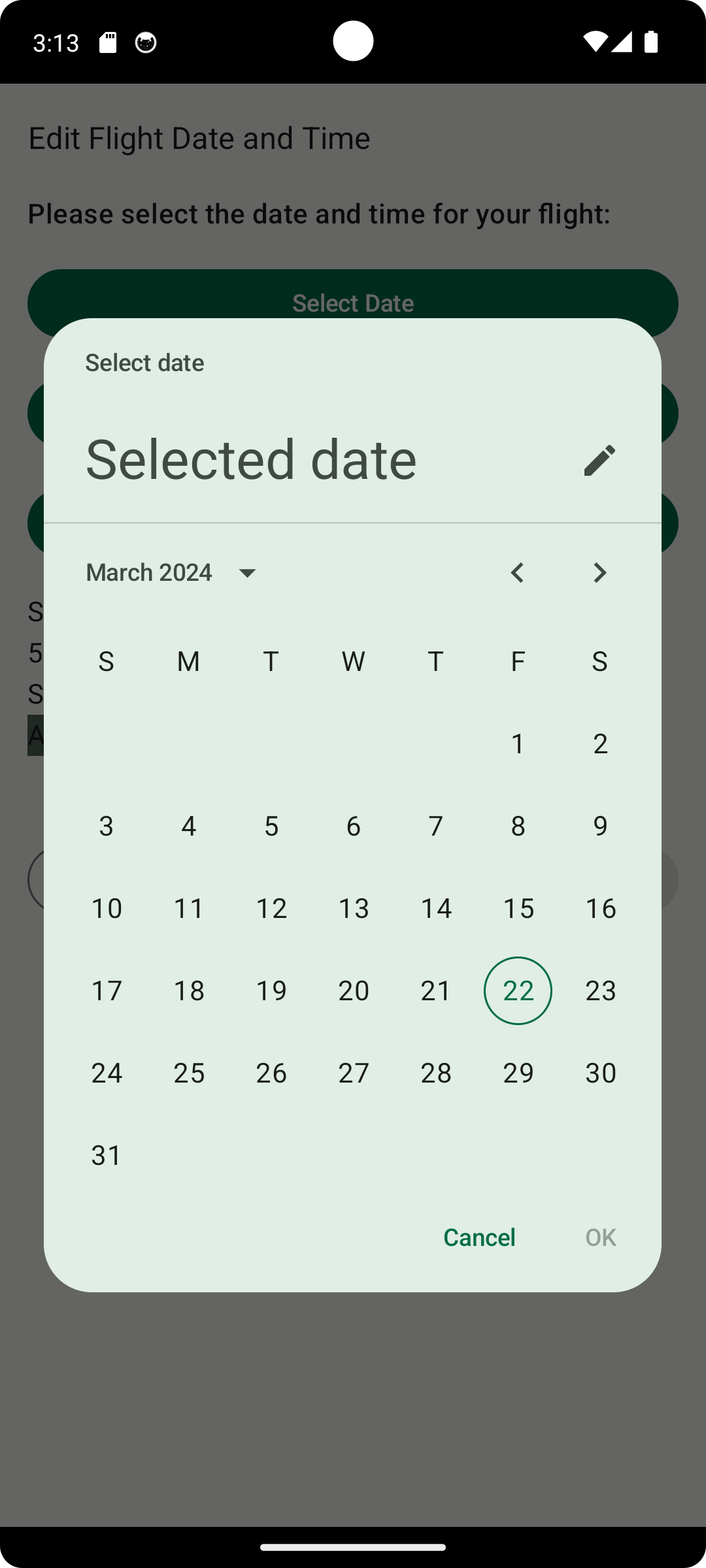Tap day 10 in the calendar grid
This screenshot has height=1568, width=706.
point(107,908)
